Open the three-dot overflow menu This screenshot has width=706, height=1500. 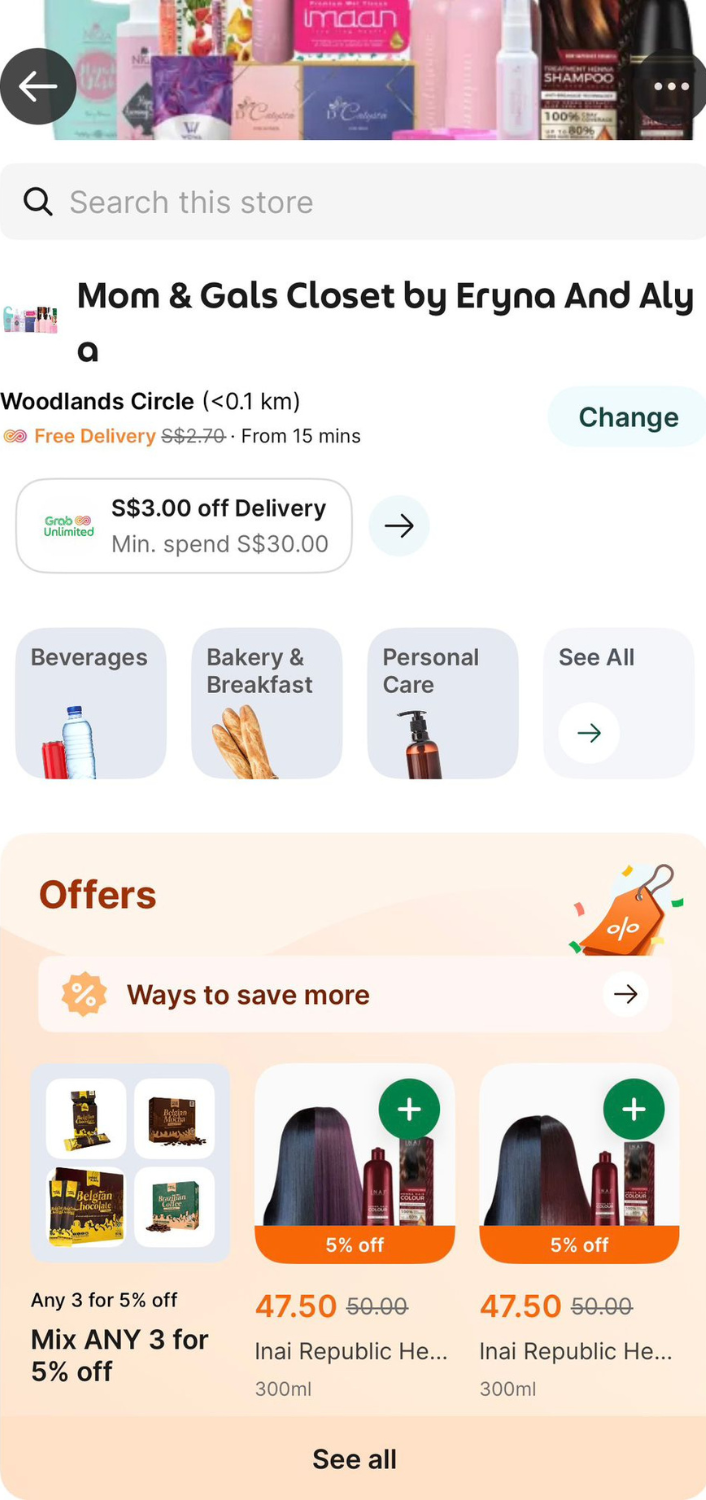(670, 86)
